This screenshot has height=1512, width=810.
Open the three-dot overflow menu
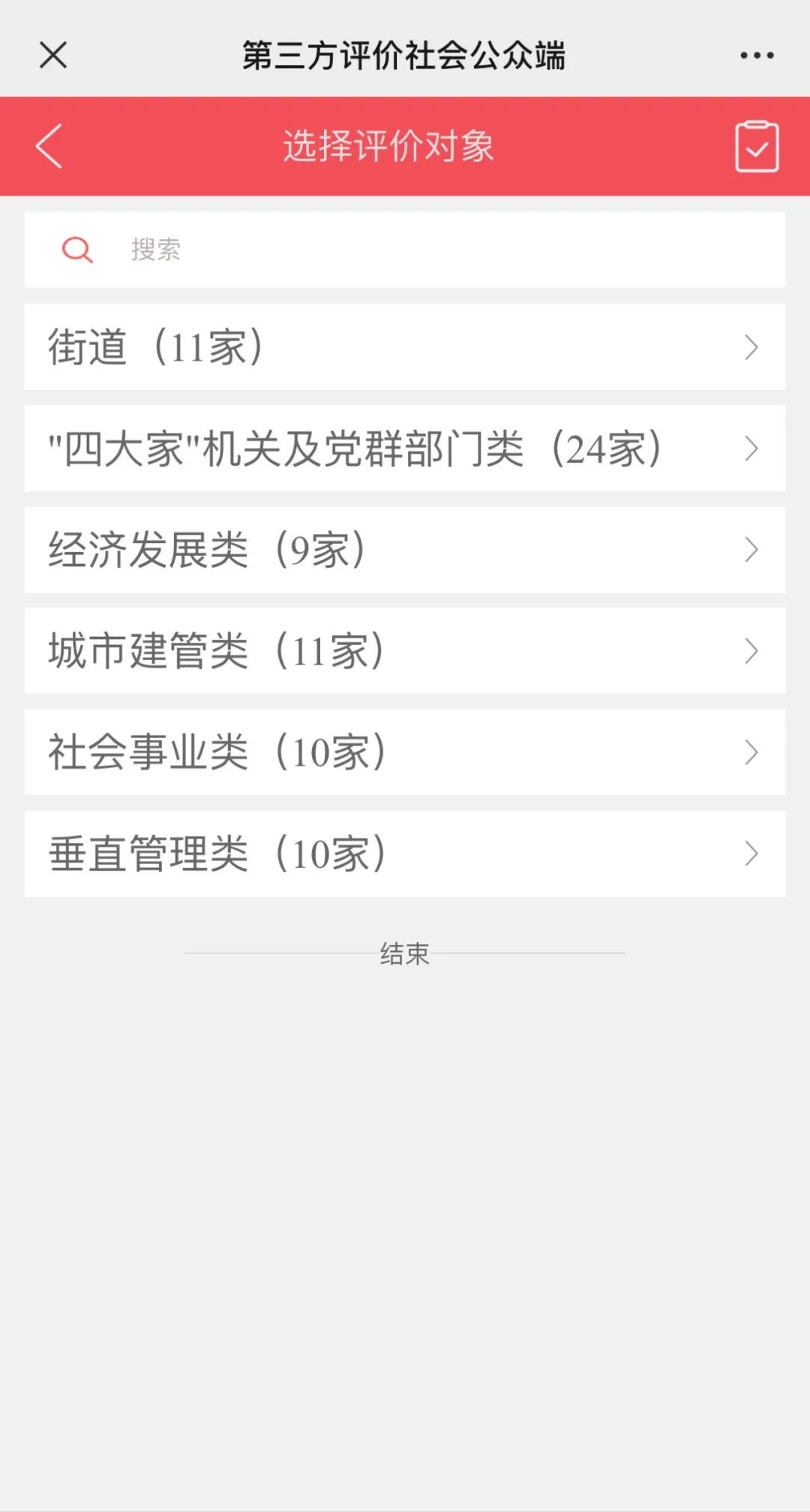(756, 55)
